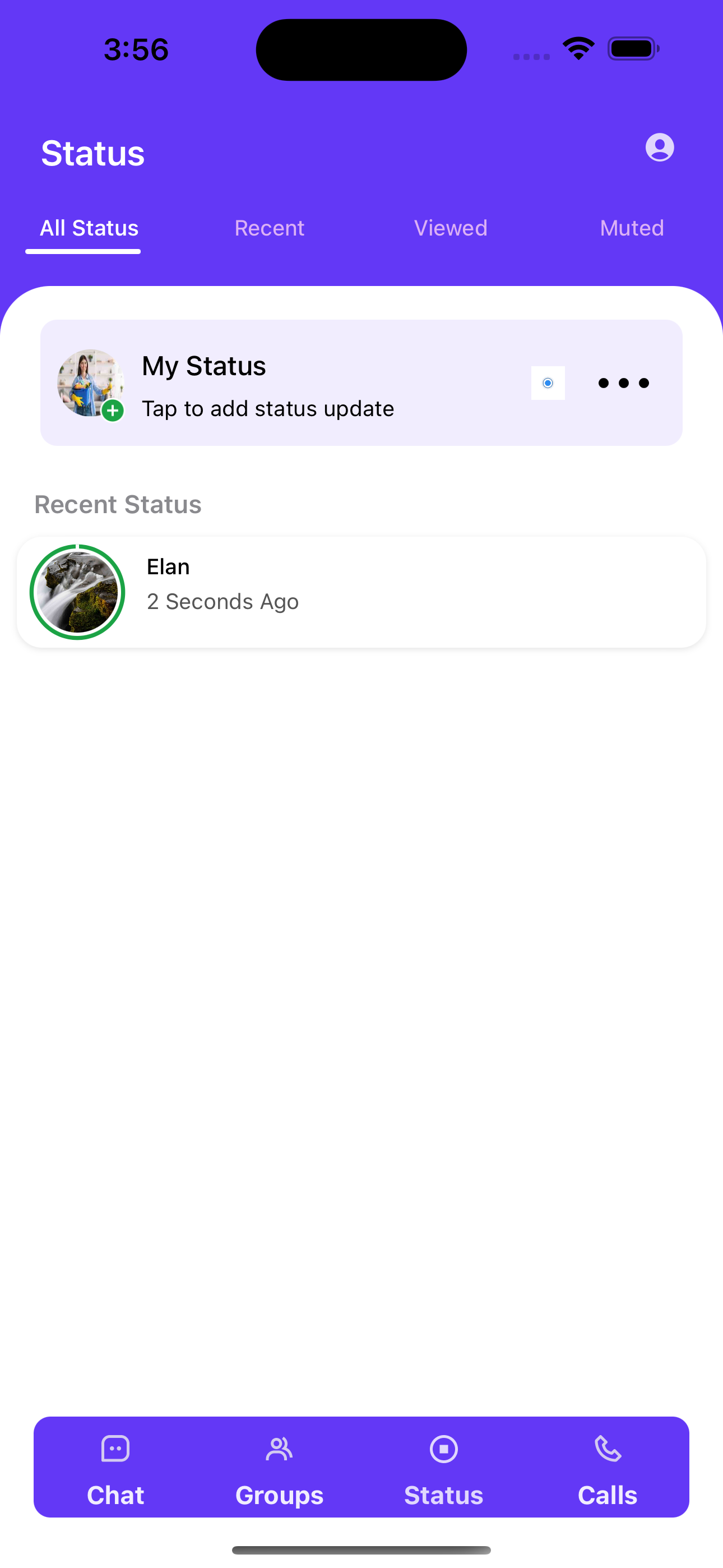This screenshot has height=1568, width=723.
Task: Switch to the Recent tab
Action: pyautogui.click(x=269, y=228)
